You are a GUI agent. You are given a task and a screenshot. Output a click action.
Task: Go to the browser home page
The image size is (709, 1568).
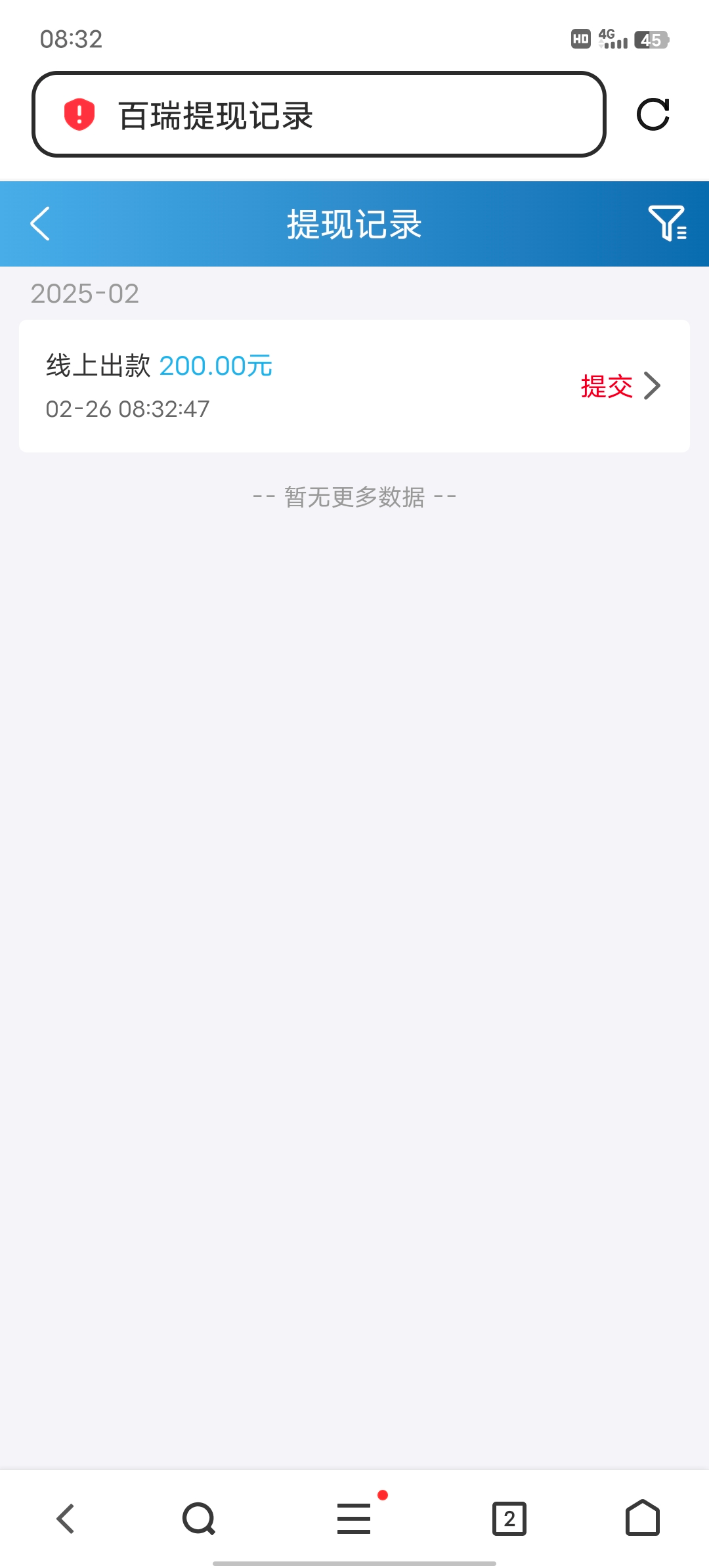[x=642, y=1519]
